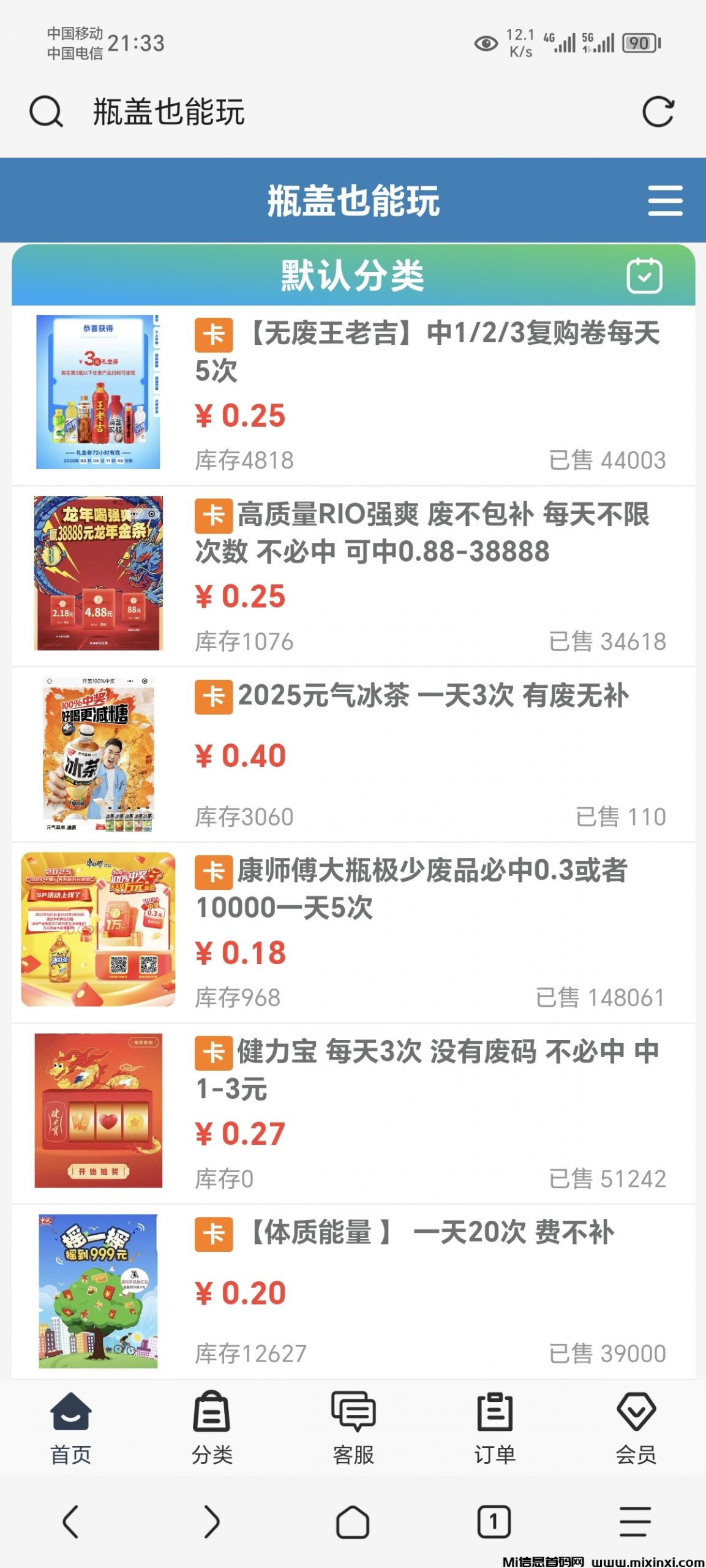Viewport: 706px width, 1568px height.
Task: Switch to the 订单 orders tab
Action: 495,1427
